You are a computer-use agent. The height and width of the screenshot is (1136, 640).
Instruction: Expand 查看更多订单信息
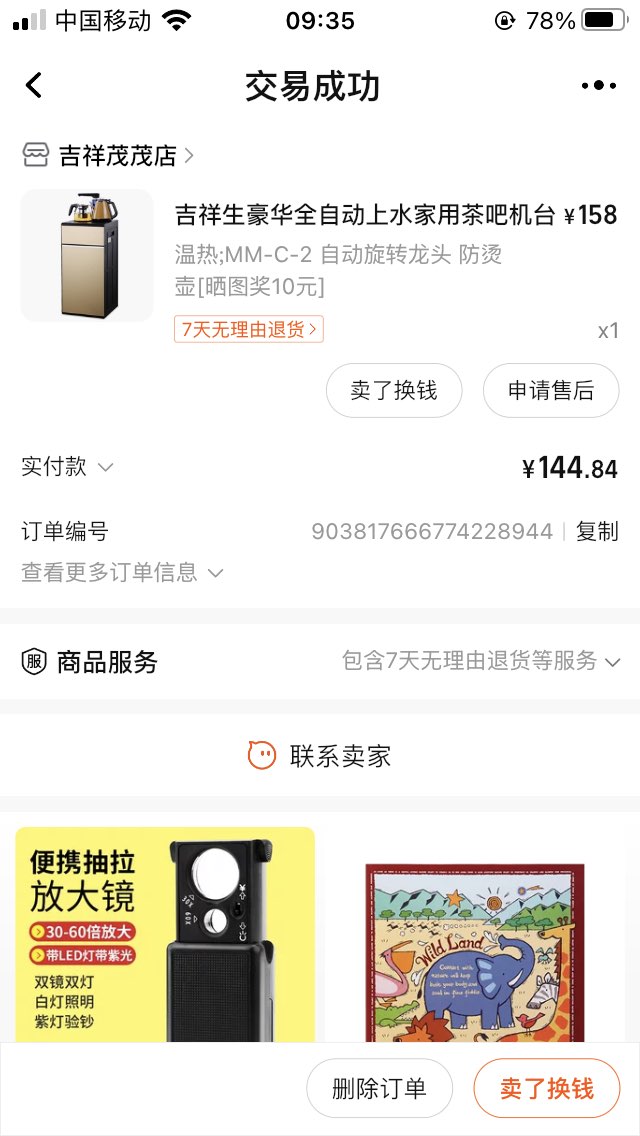point(122,573)
